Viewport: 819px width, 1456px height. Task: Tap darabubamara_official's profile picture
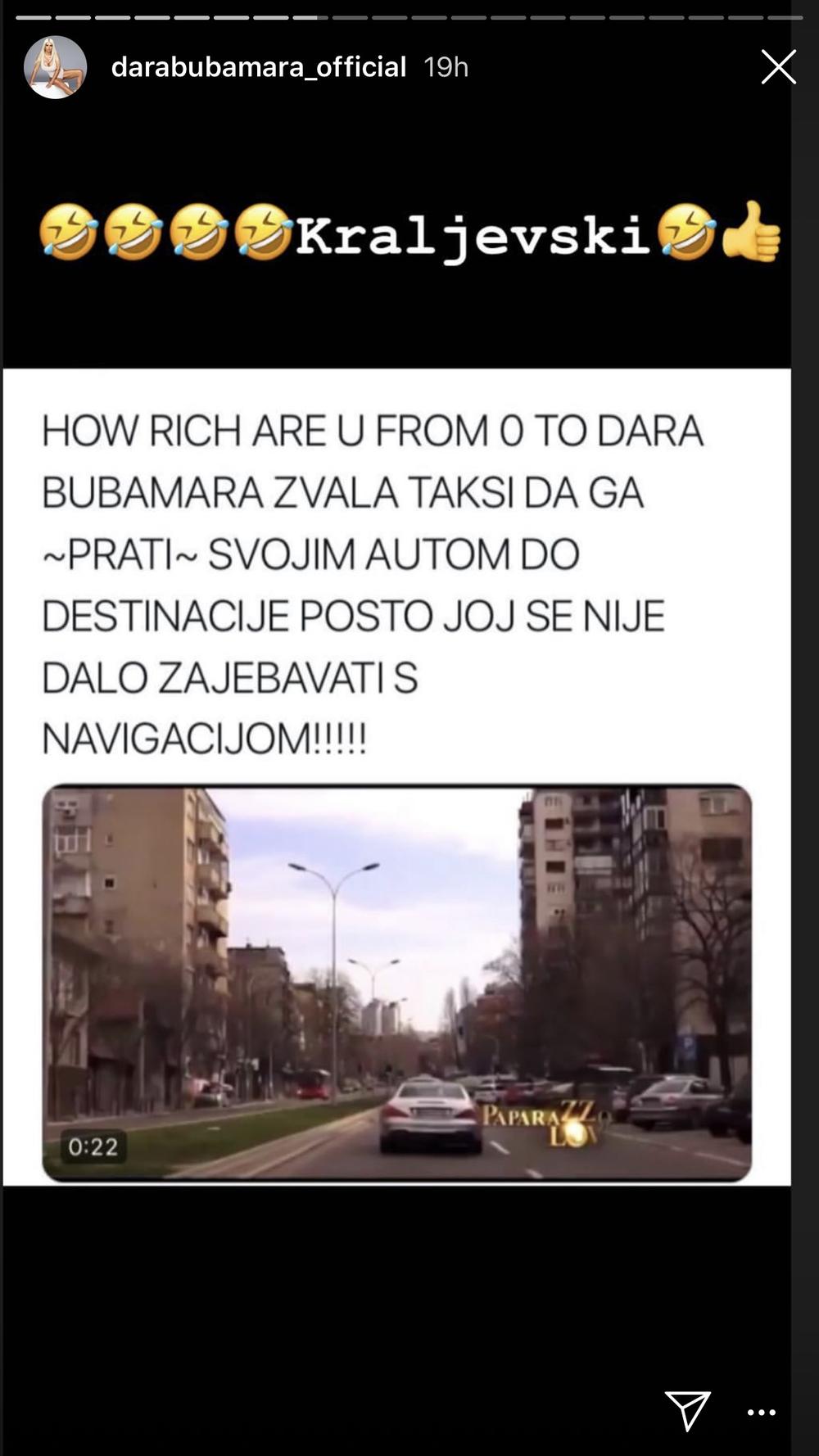(x=55, y=67)
